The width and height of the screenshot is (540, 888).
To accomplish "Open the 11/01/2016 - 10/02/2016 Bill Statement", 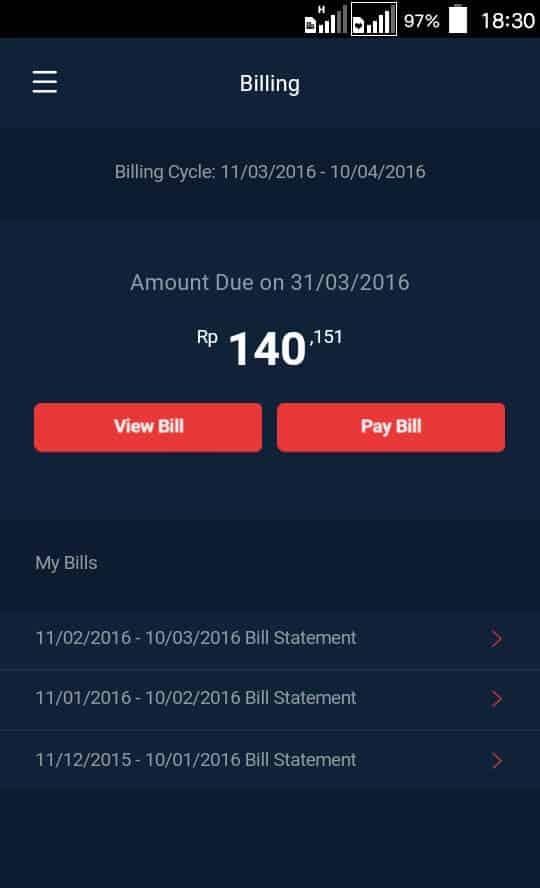I will 270,700.
